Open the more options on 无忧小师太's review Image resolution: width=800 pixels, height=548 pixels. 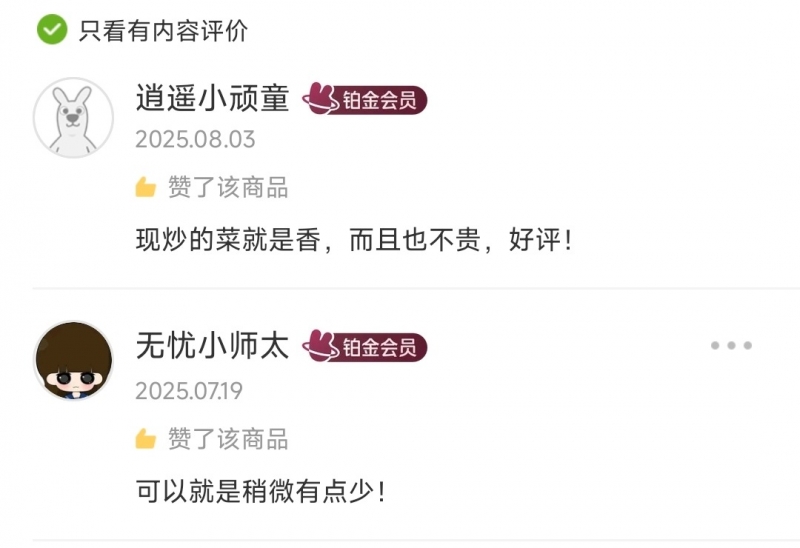731,346
